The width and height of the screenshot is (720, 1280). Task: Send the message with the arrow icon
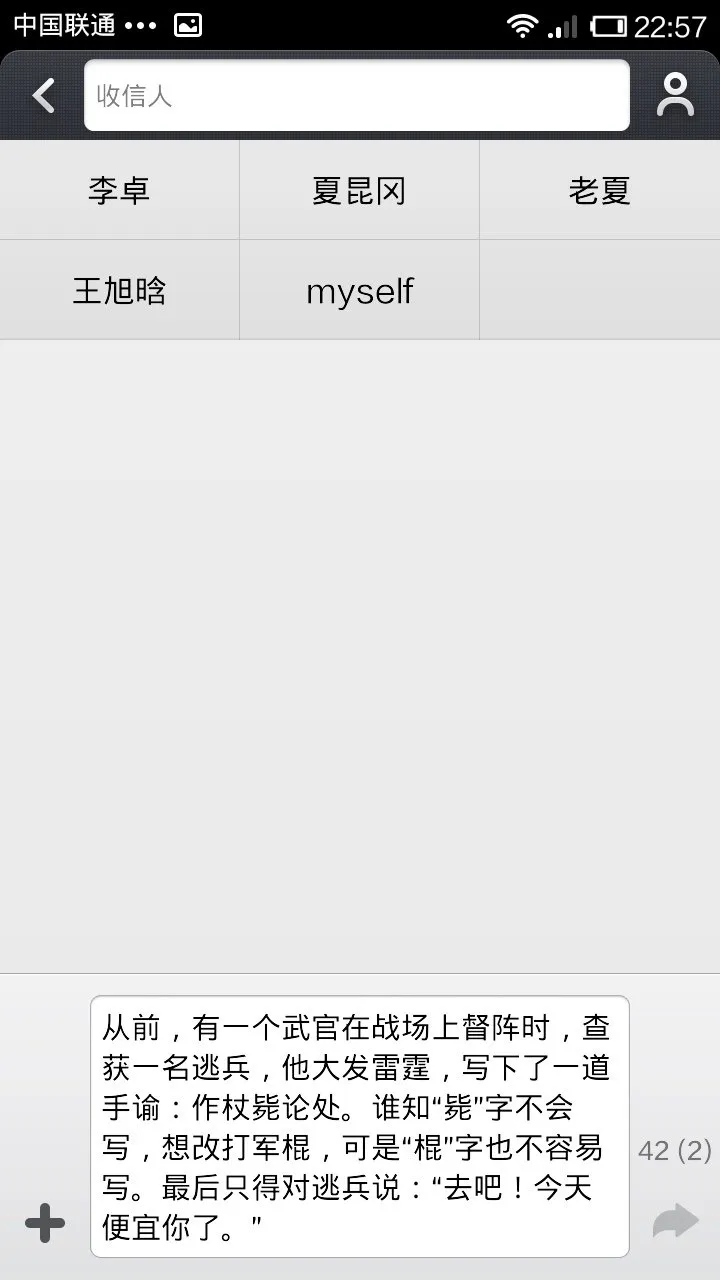point(675,1221)
